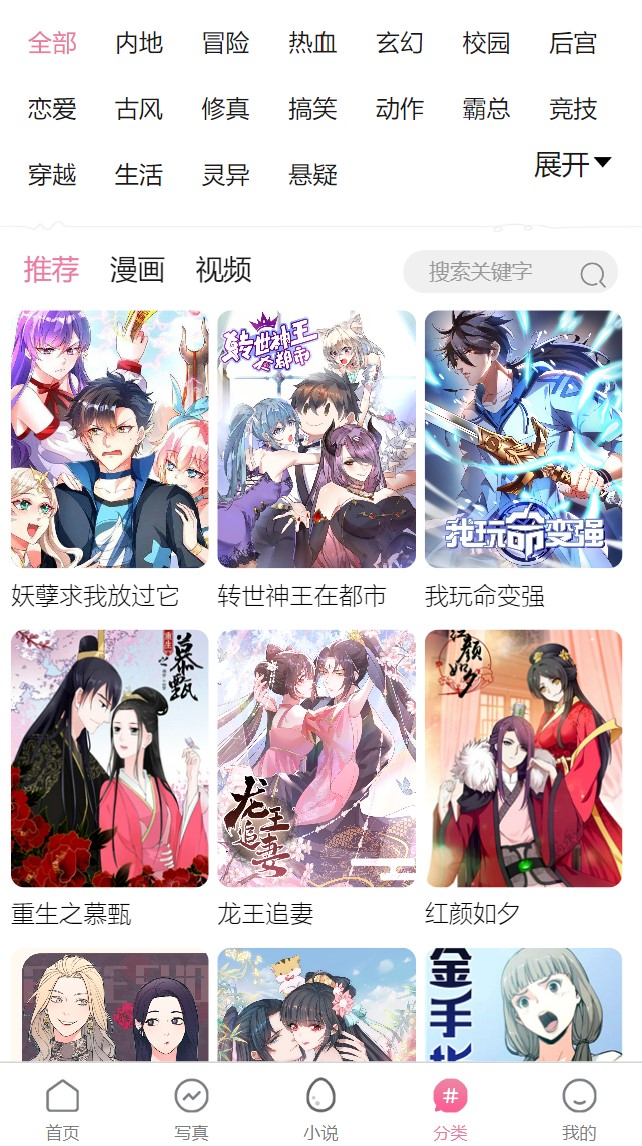Open the 我的 profile tab
Image resolution: width=642 pixels, height=1146 pixels.
tap(579, 1109)
